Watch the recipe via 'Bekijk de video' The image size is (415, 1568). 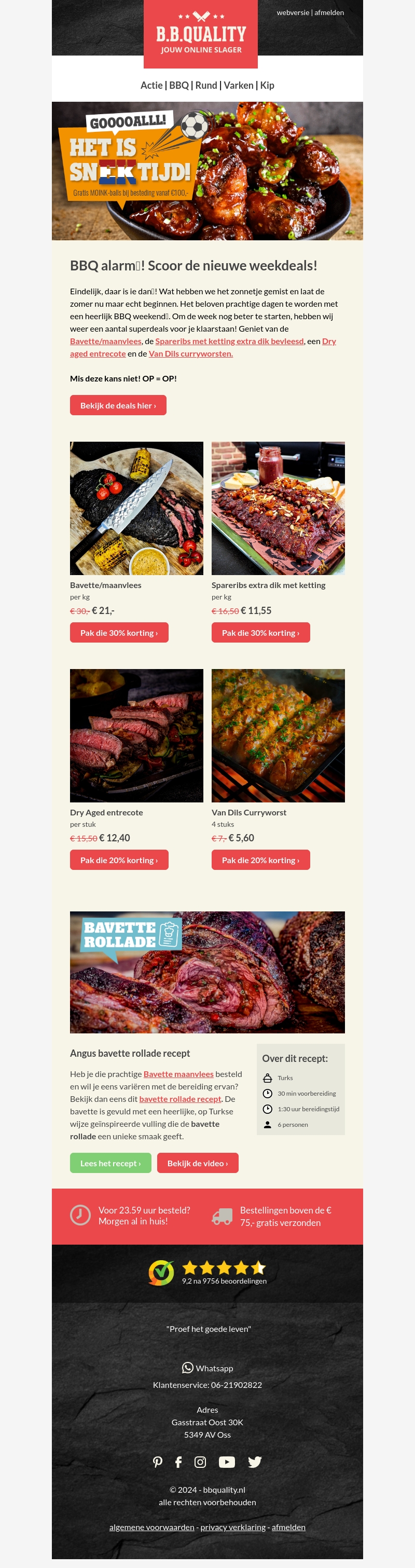pyautogui.click(x=197, y=1163)
